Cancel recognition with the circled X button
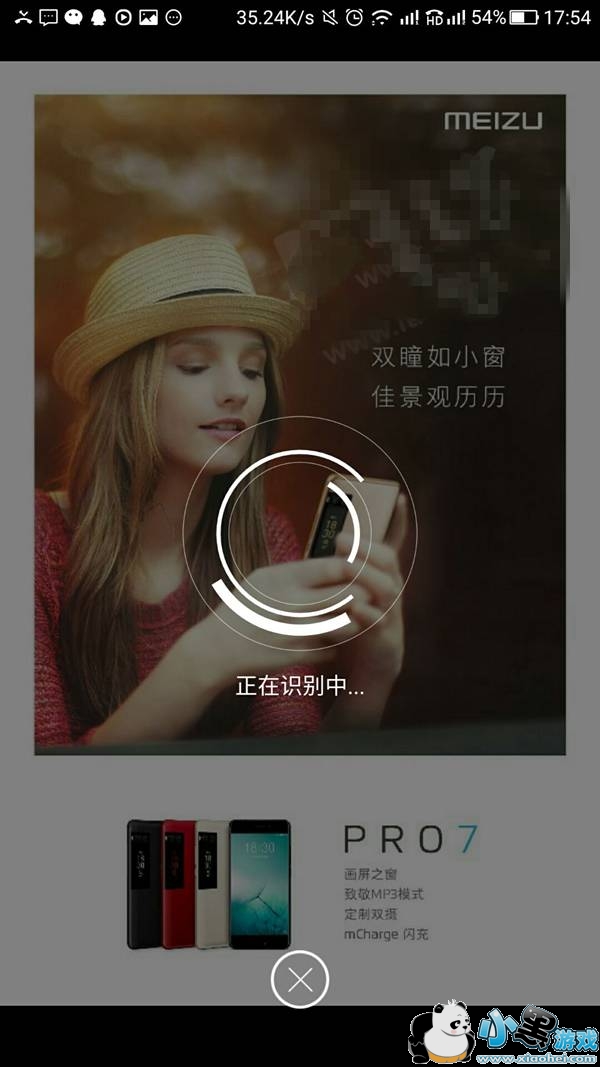600x1067 pixels. (300, 979)
